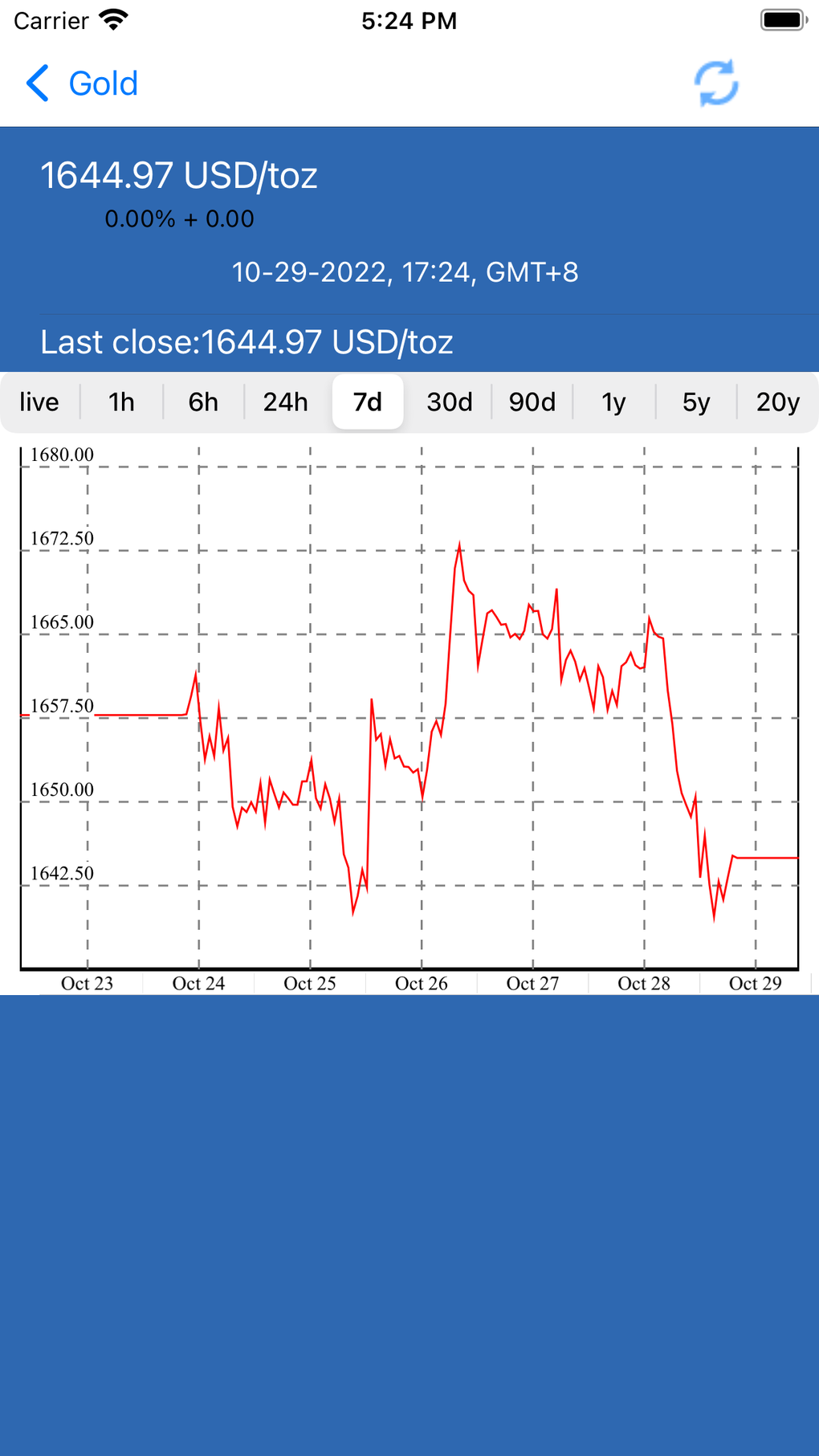Select the 1h time range

[122, 402]
